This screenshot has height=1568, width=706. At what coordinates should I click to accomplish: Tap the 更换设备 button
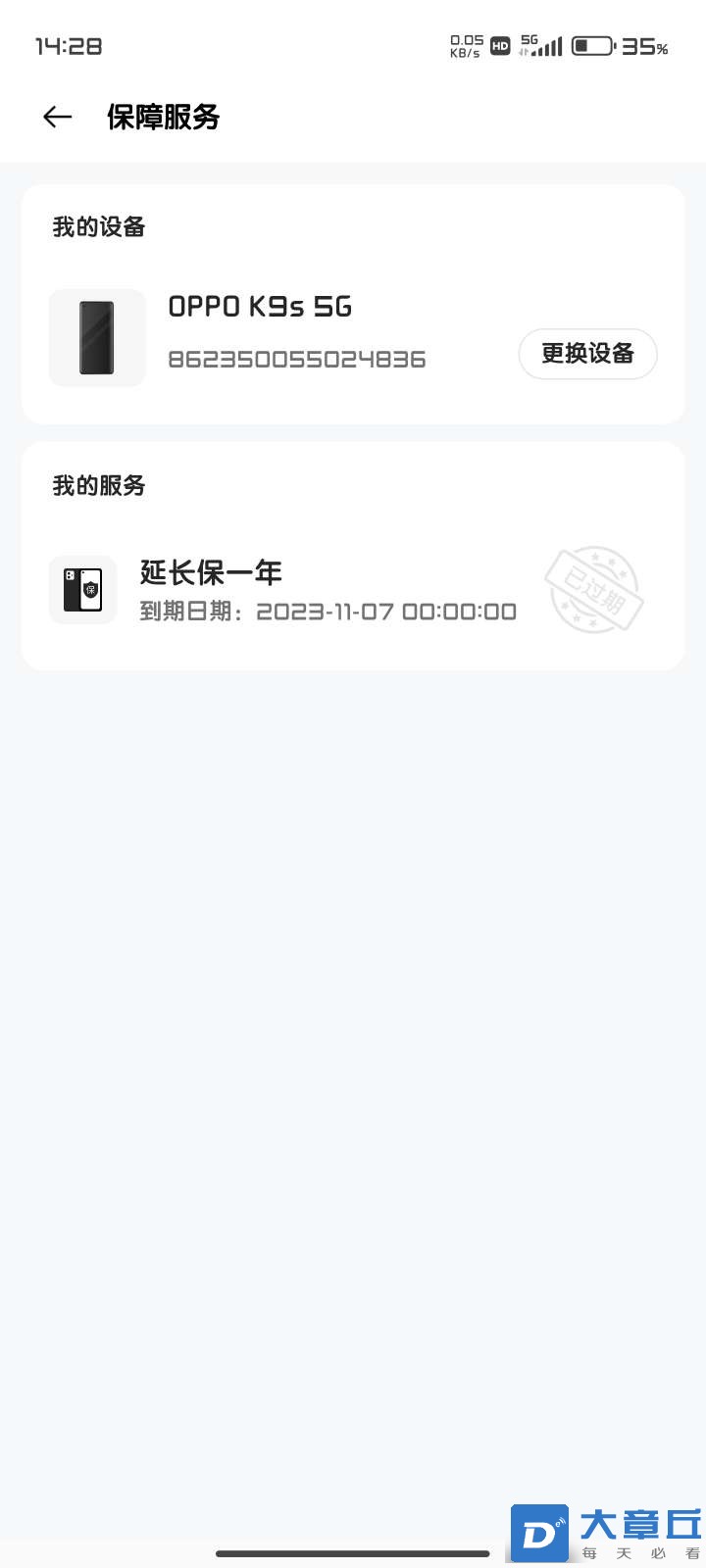point(587,354)
